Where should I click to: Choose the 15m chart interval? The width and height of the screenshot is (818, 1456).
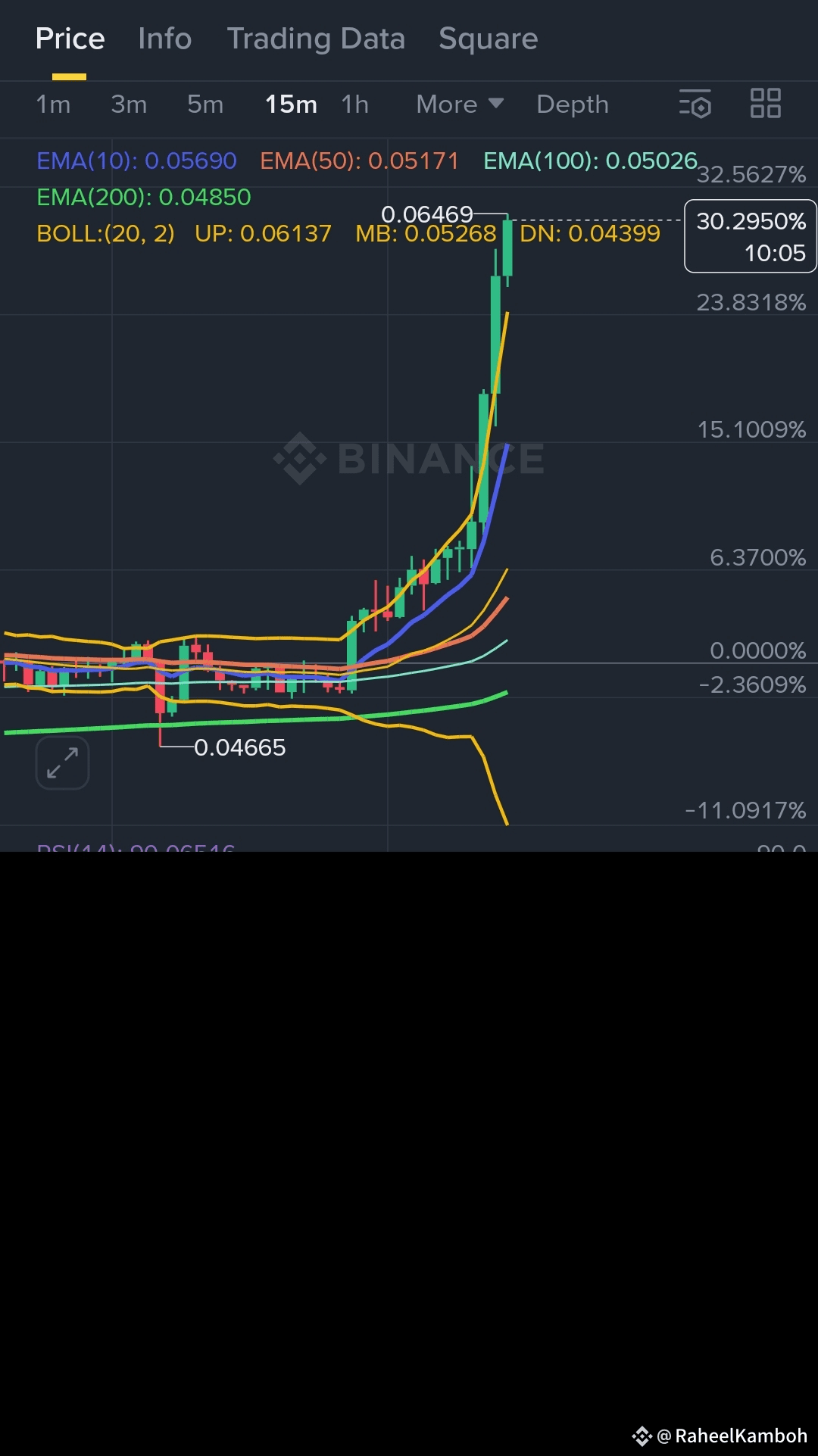click(x=291, y=104)
